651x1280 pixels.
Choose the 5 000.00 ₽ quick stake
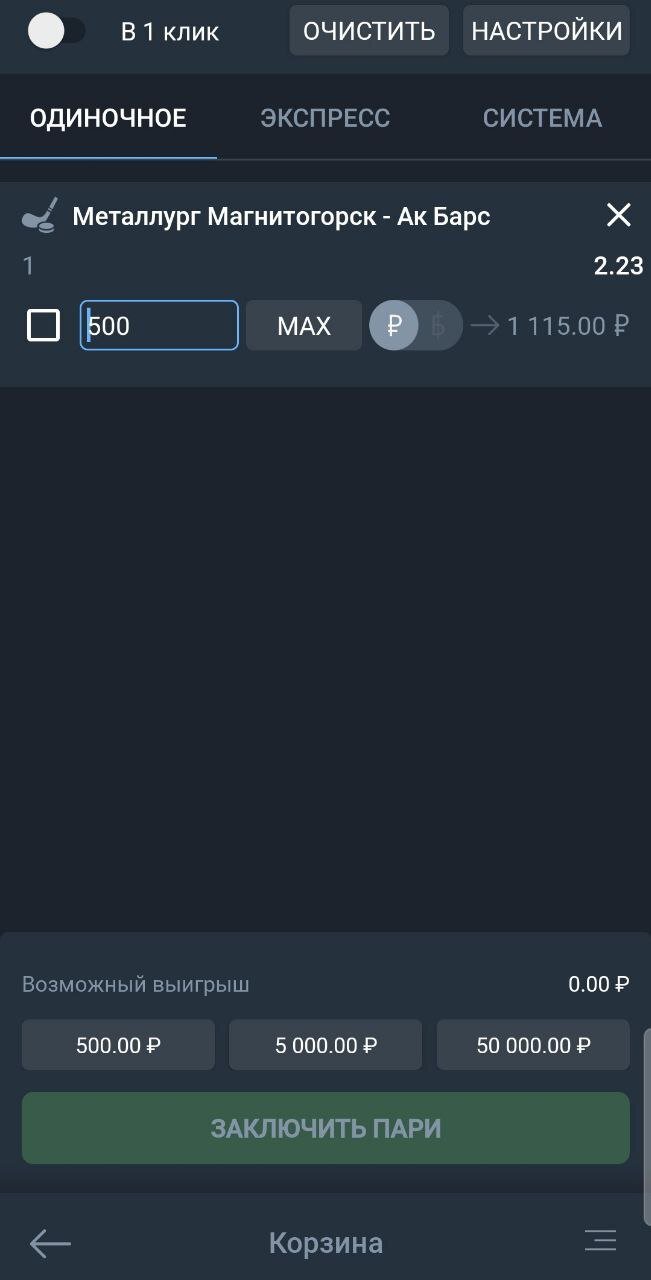pos(326,1046)
